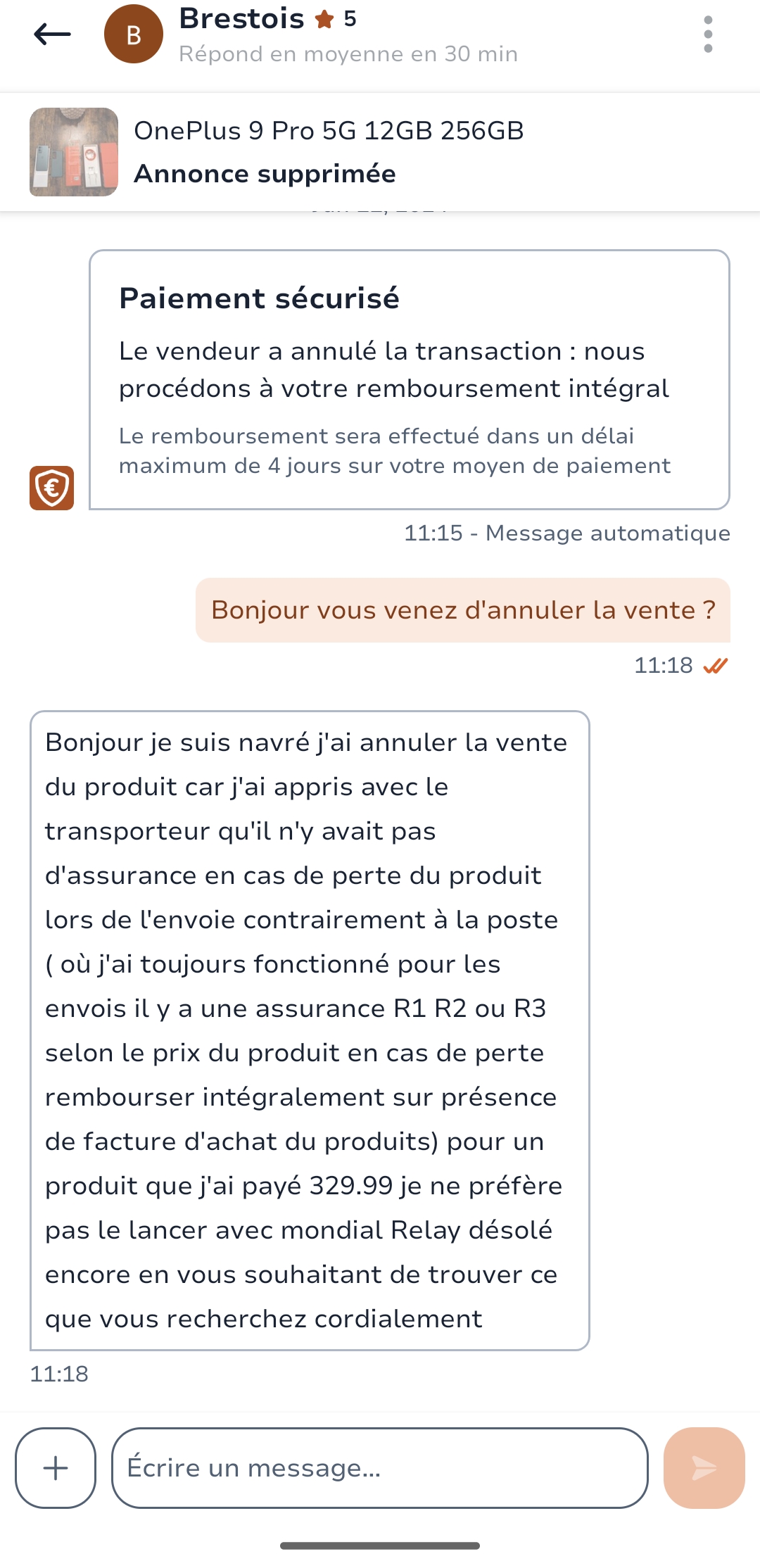The width and height of the screenshot is (760, 1568).
Task: Open the three-dot overflow menu
Action: [708, 34]
